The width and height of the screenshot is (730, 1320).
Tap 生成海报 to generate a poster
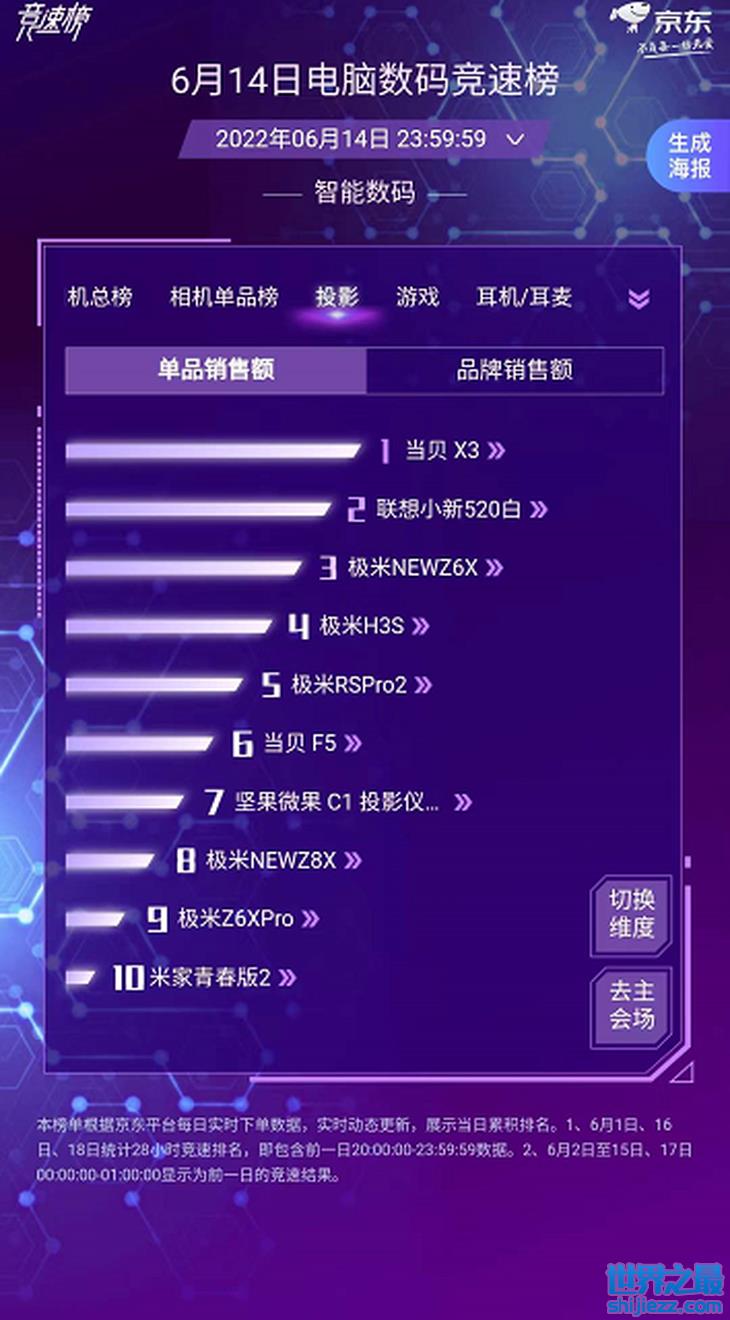pos(689,156)
